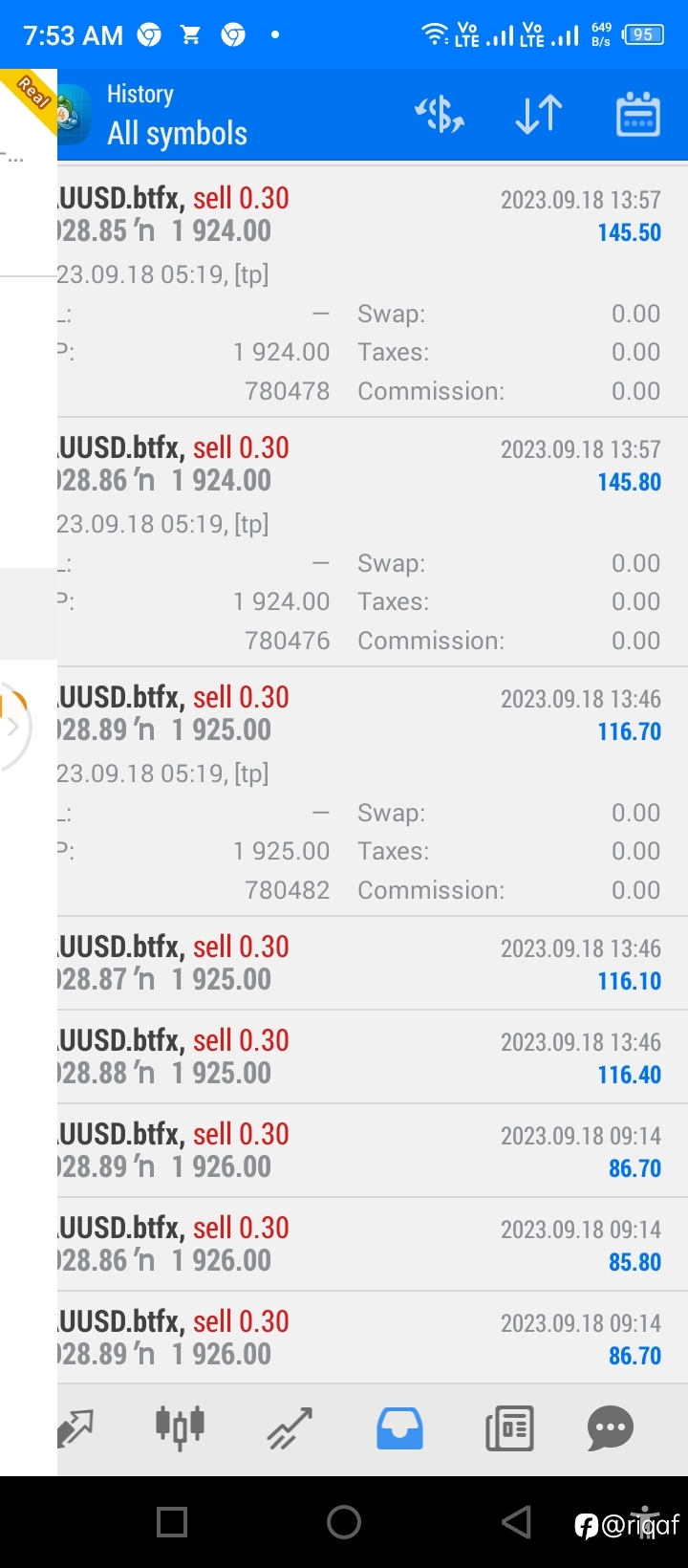Switch to the Chart tab
688x1568 pixels.
(180, 1427)
